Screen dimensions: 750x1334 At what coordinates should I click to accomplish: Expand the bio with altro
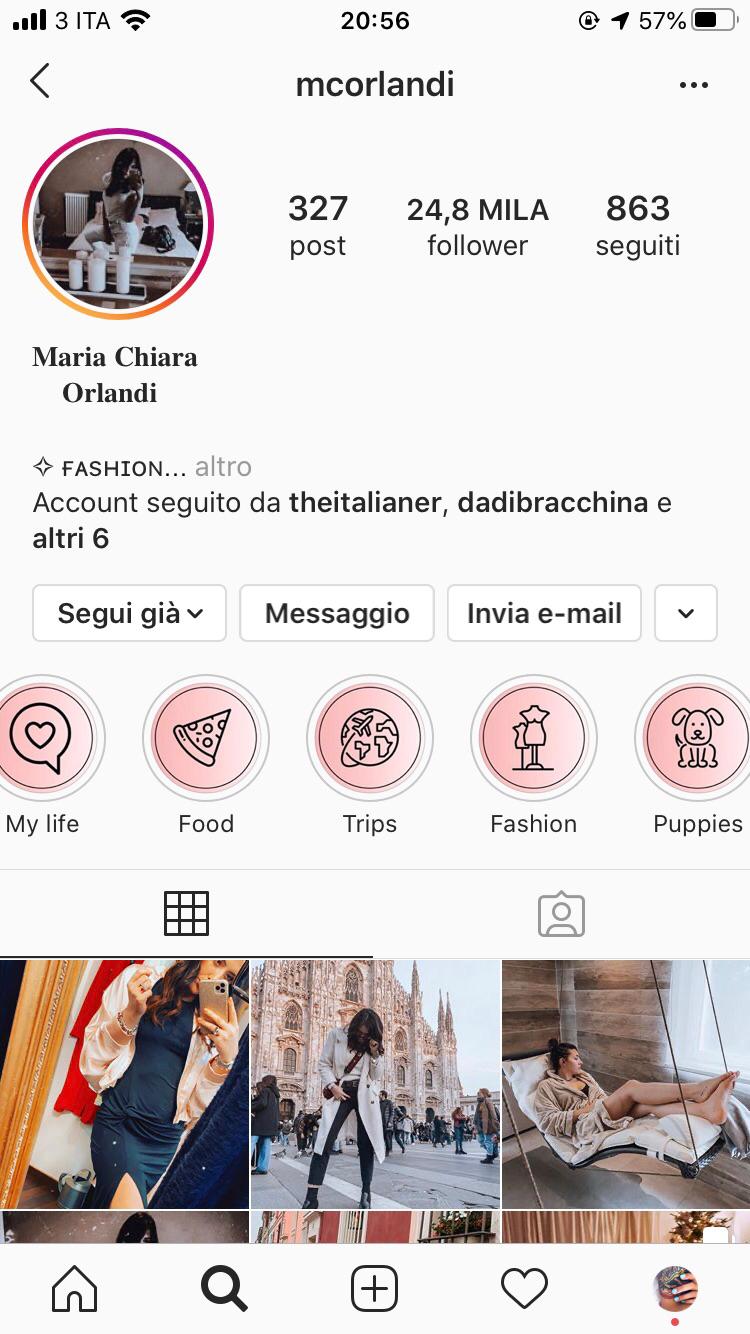(x=223, y=466)
